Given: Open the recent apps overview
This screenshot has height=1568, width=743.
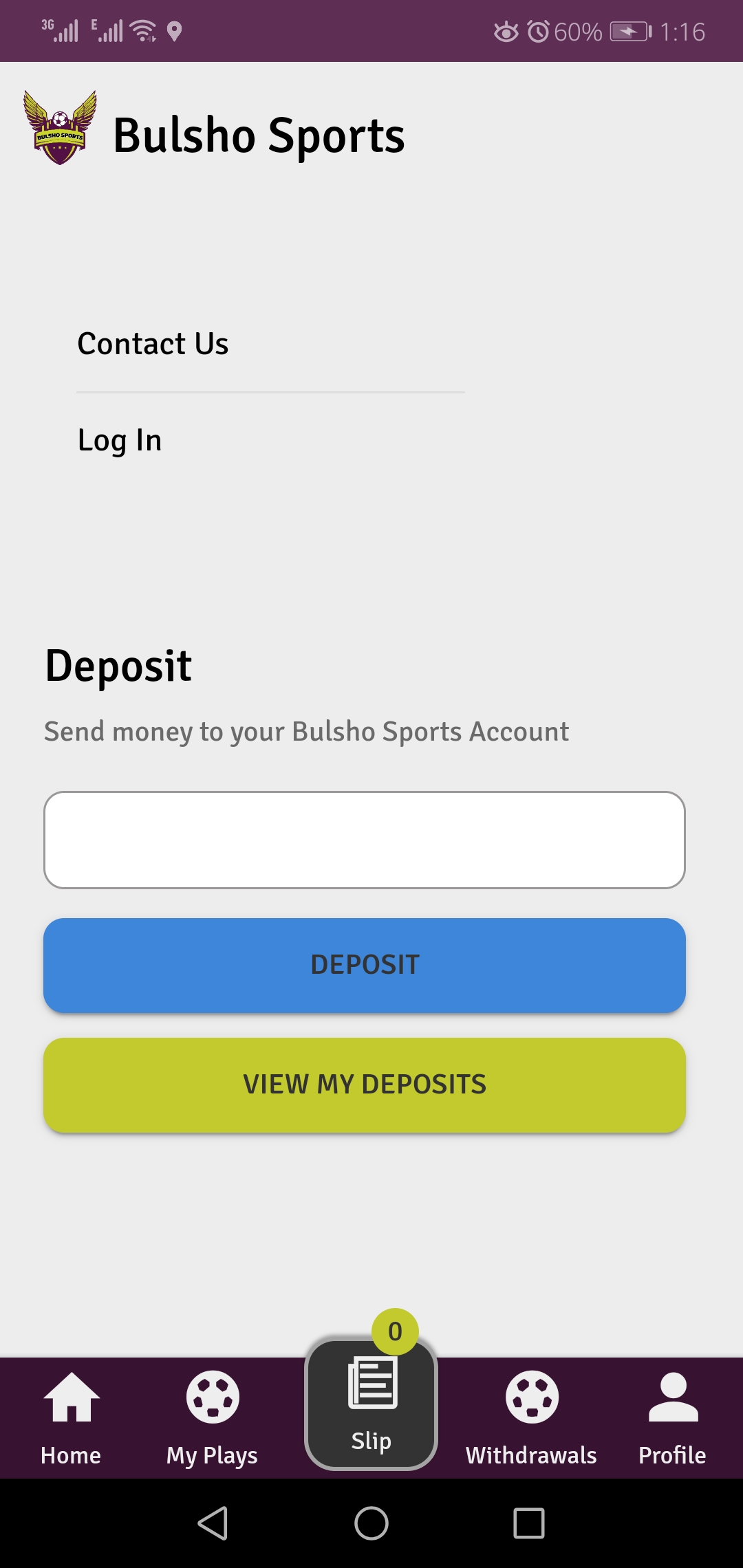Looking at the screenshot, I should pyautogui.click(x=529, y=1523).
